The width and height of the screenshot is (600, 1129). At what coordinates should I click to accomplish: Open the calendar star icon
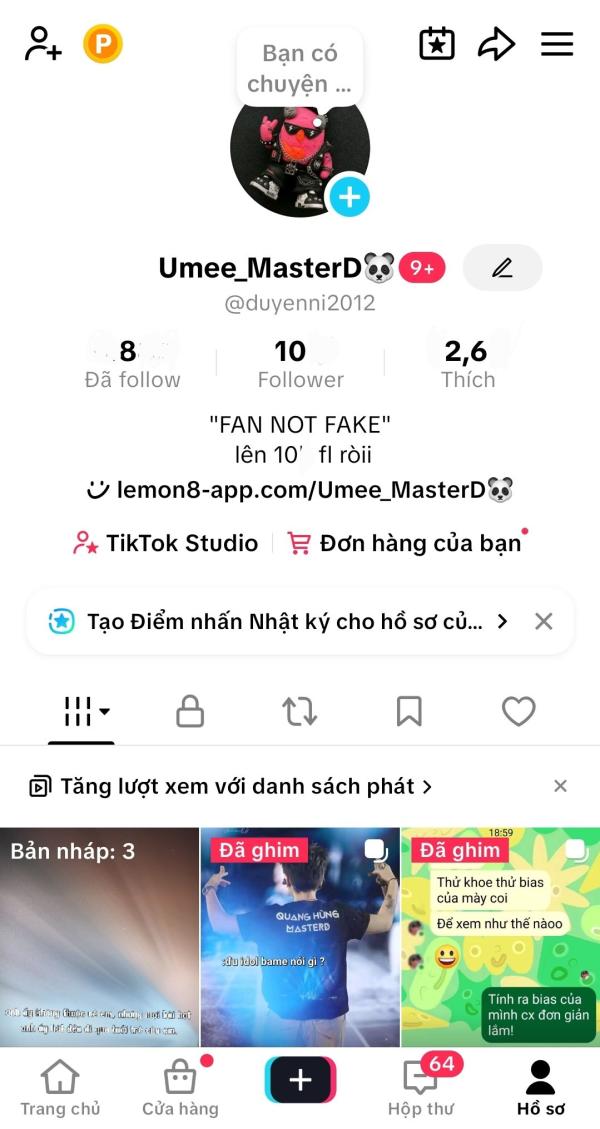point(437,44)
